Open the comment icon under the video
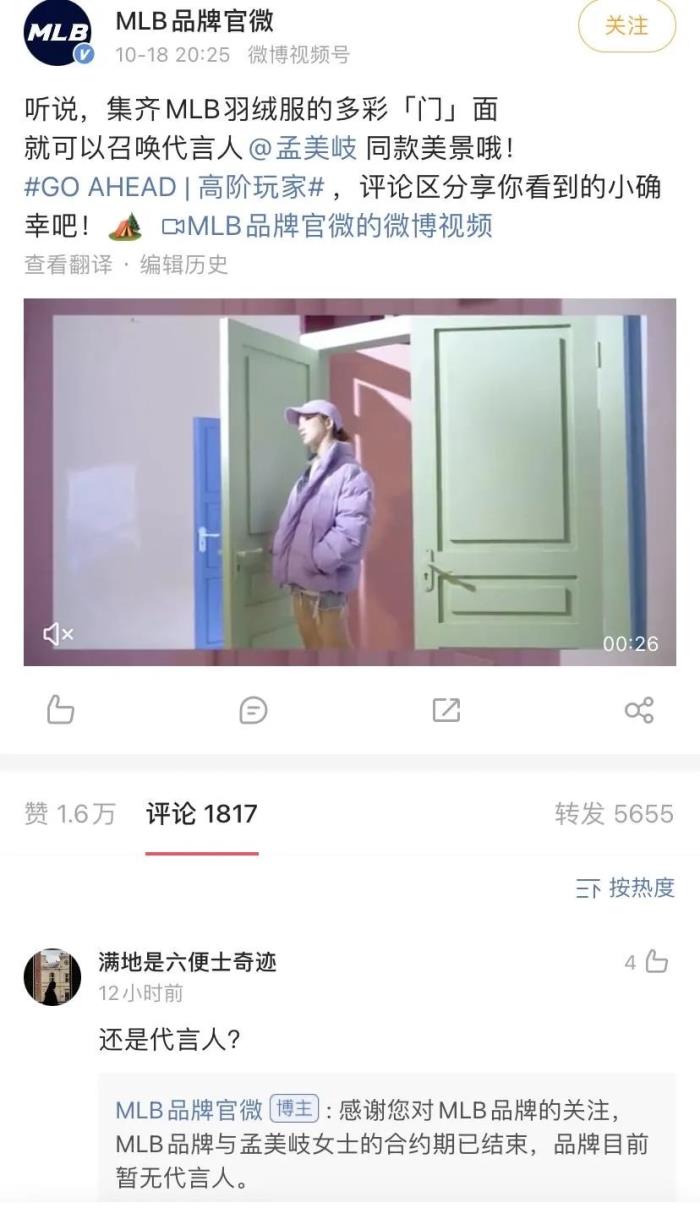Image resolution: width=700 pixels, height=1208 pixels. click(x=254, y=710)
